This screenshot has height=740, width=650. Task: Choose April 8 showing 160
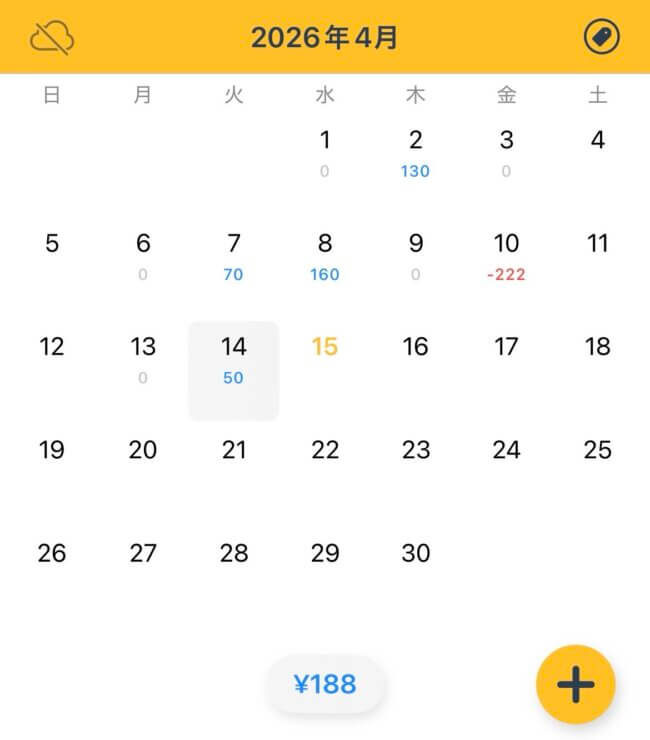325,257
